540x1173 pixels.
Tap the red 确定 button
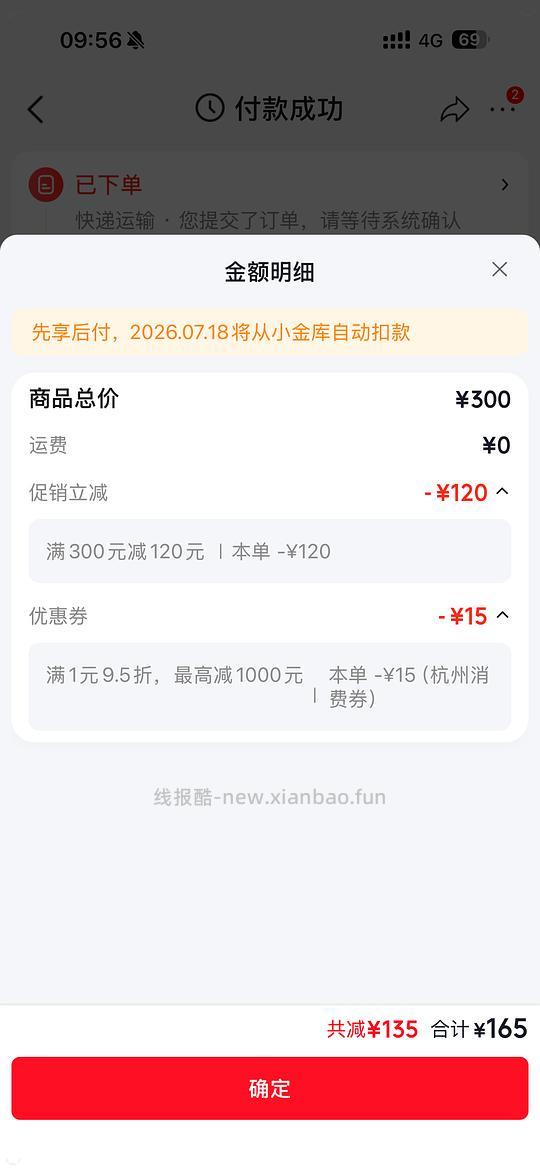pyautogui.click(x=269, y=1088)
